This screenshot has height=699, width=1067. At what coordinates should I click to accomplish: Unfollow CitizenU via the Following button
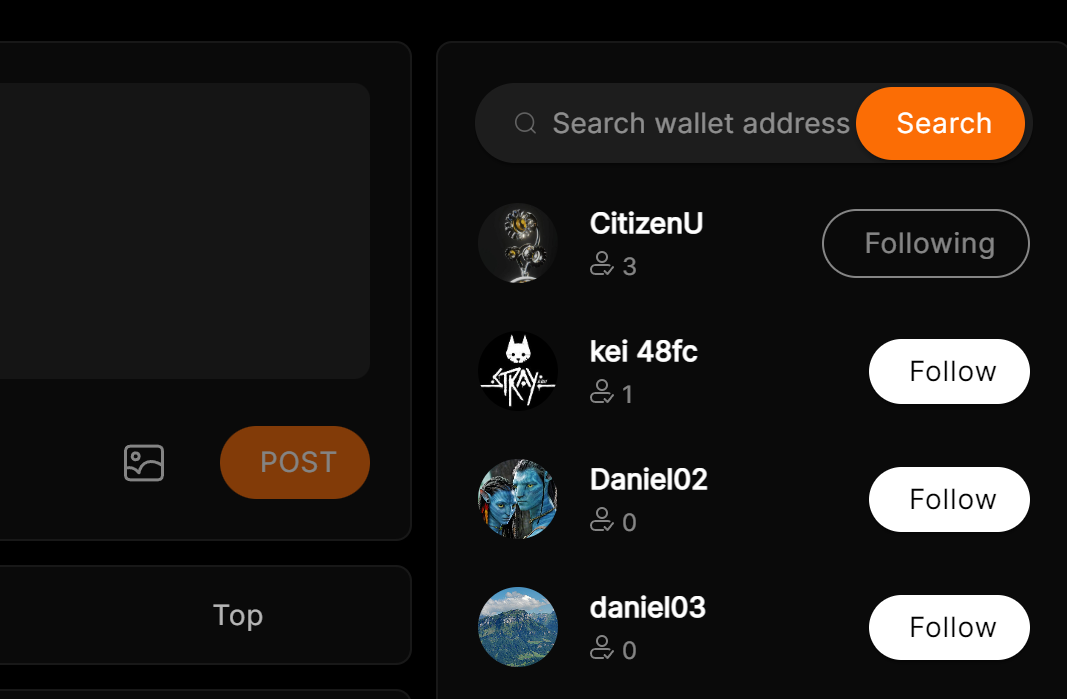[925, 244]
